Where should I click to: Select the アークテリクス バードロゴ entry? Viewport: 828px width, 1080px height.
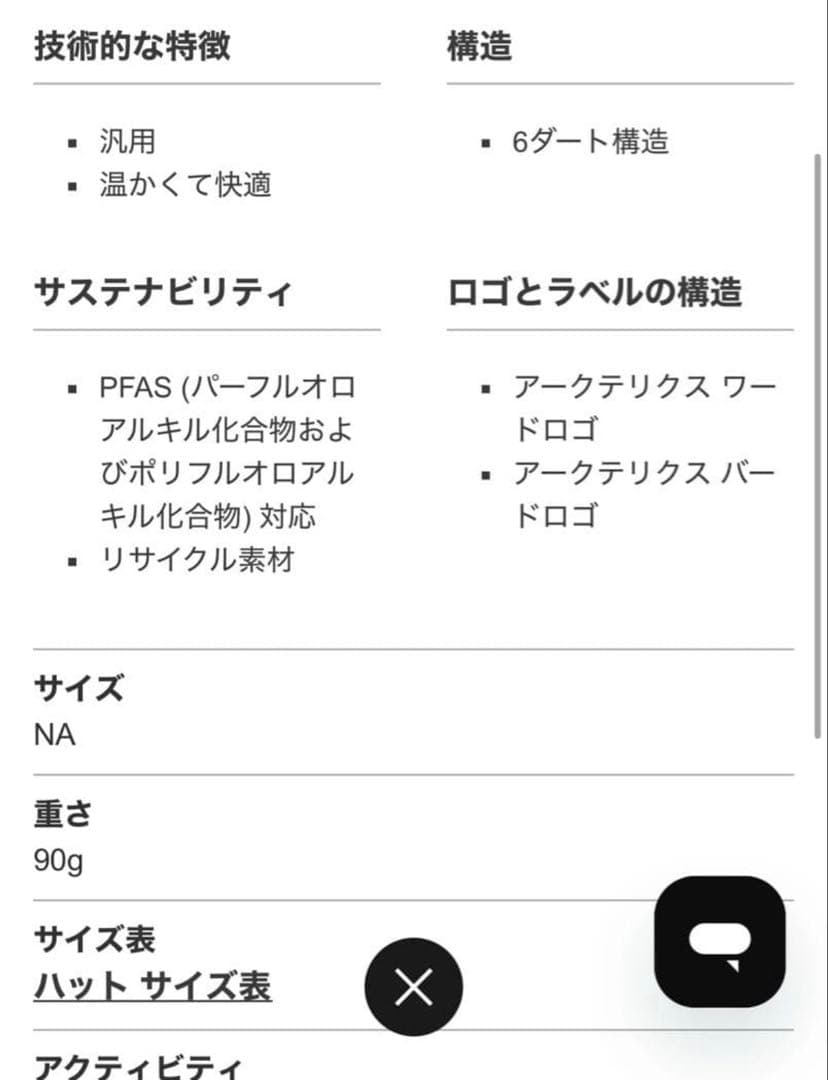tap(640, 493)
